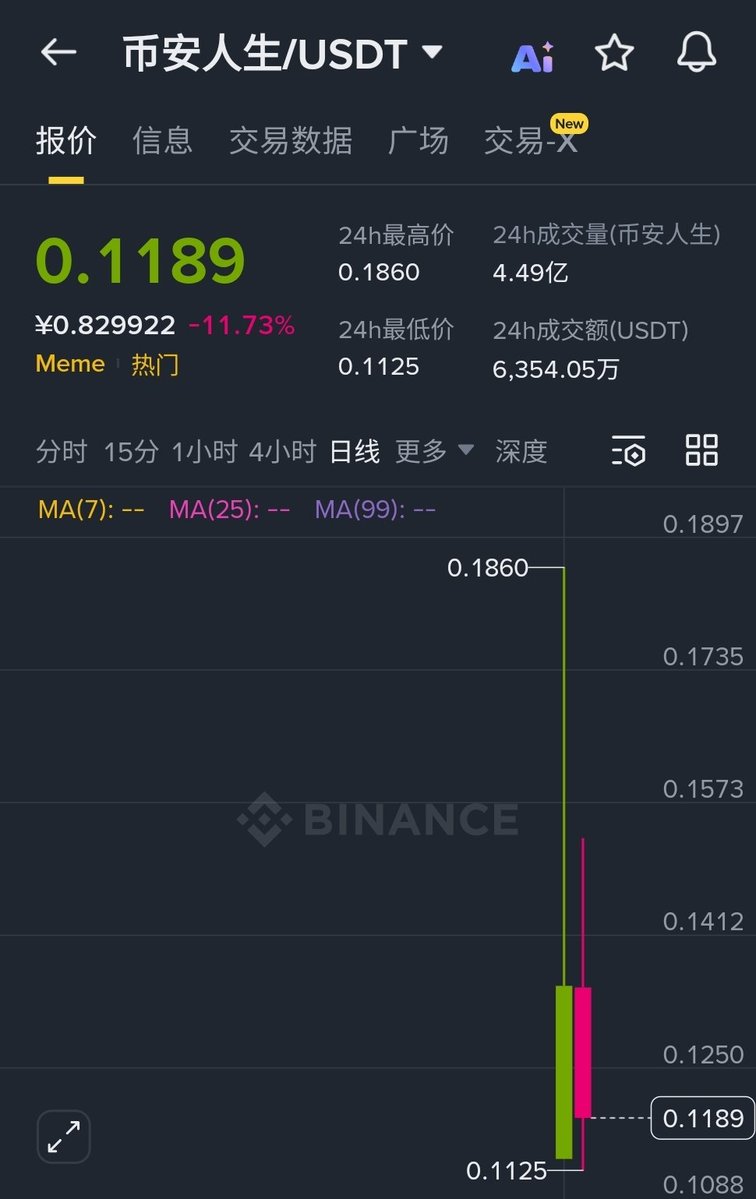756x1199 pixels.
Task: Expand the chart to fullscreen
Action: [64, 1137]
